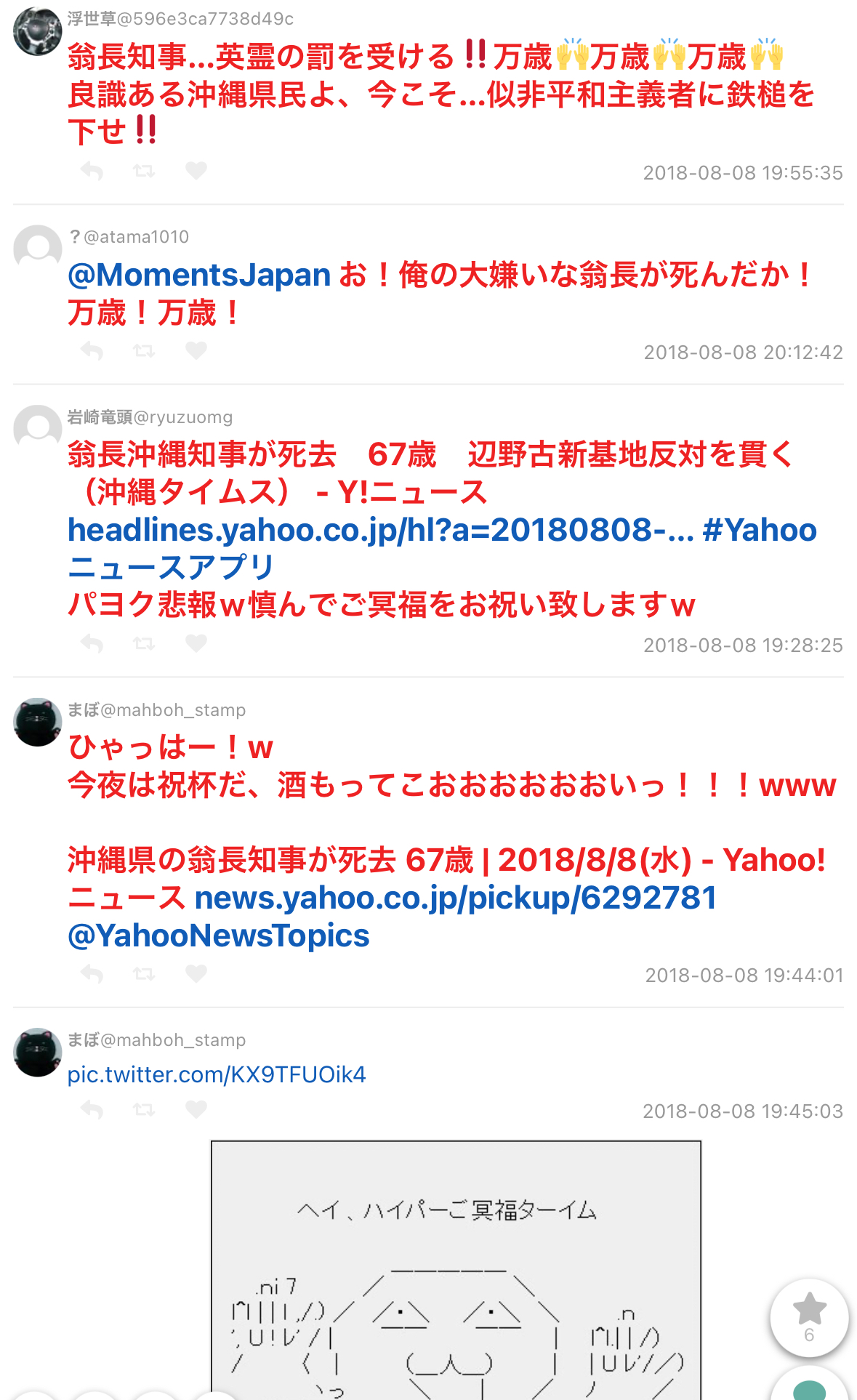Open the @YahooNewsTopics mention
This screenshot has width=857, height=1400.
[218, 936]
